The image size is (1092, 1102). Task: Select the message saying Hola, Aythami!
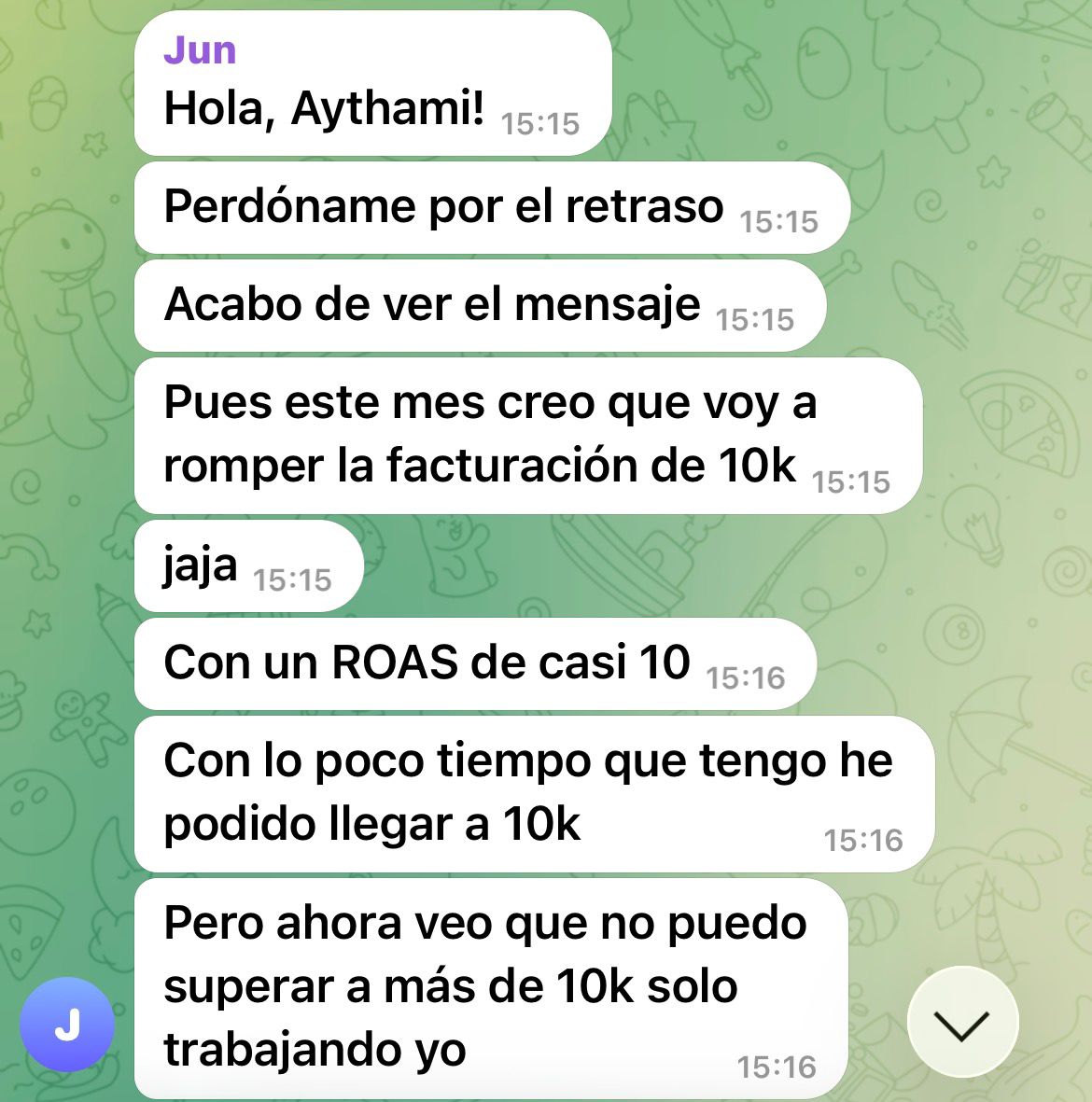pos(322,110)
